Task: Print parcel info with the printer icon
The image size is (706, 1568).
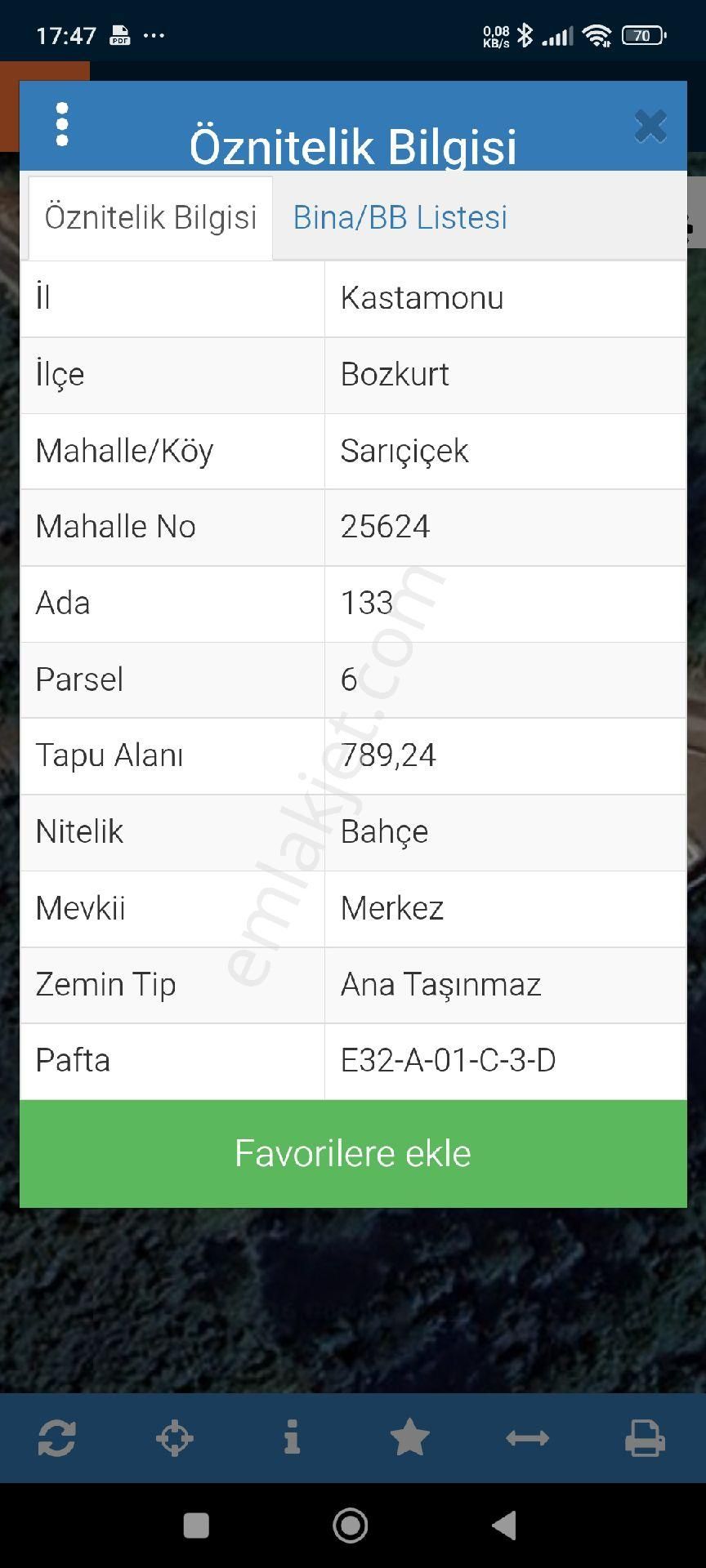Action: (646, 1437)
